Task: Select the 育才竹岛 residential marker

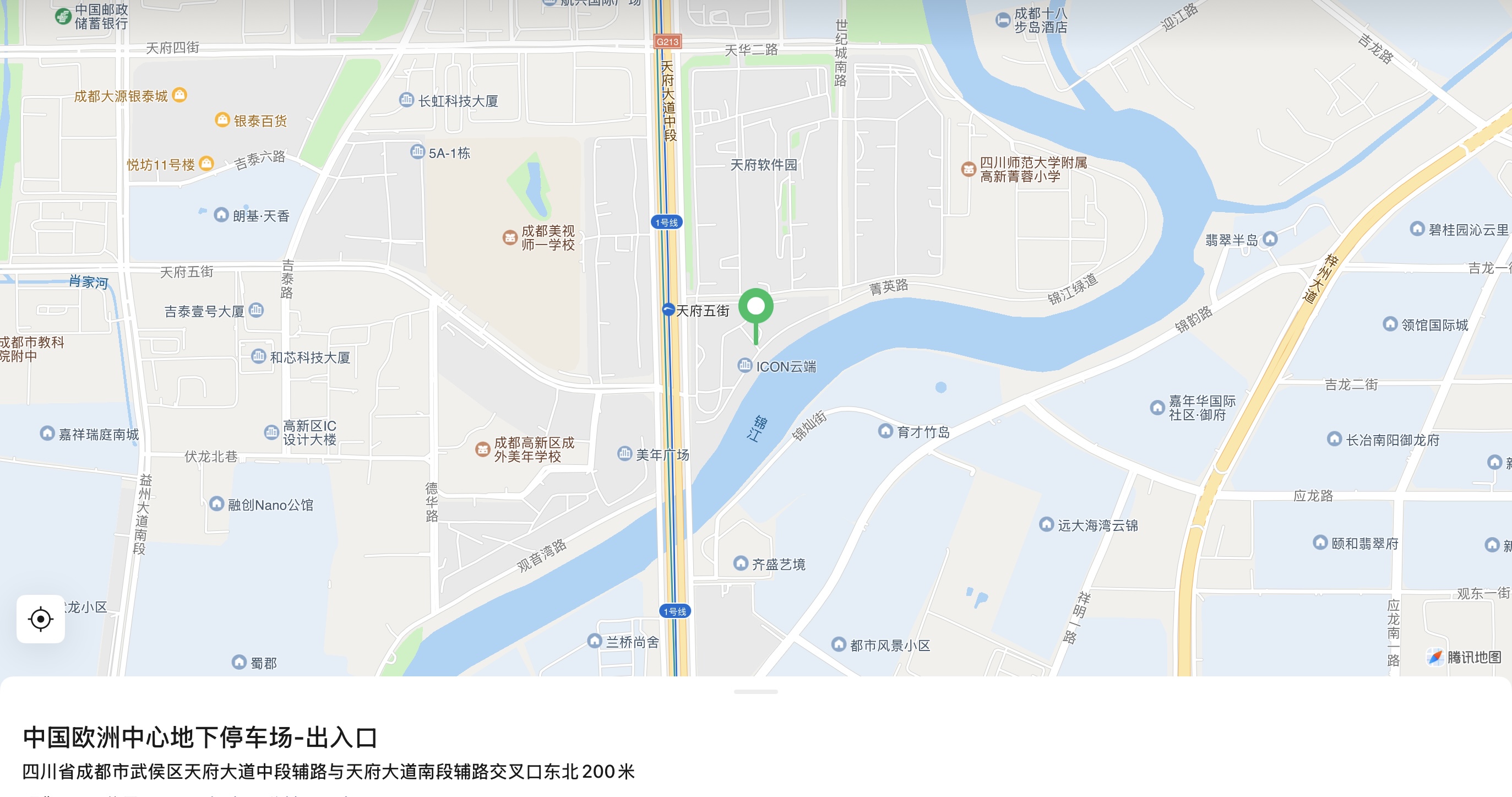Action: point(885,431)
